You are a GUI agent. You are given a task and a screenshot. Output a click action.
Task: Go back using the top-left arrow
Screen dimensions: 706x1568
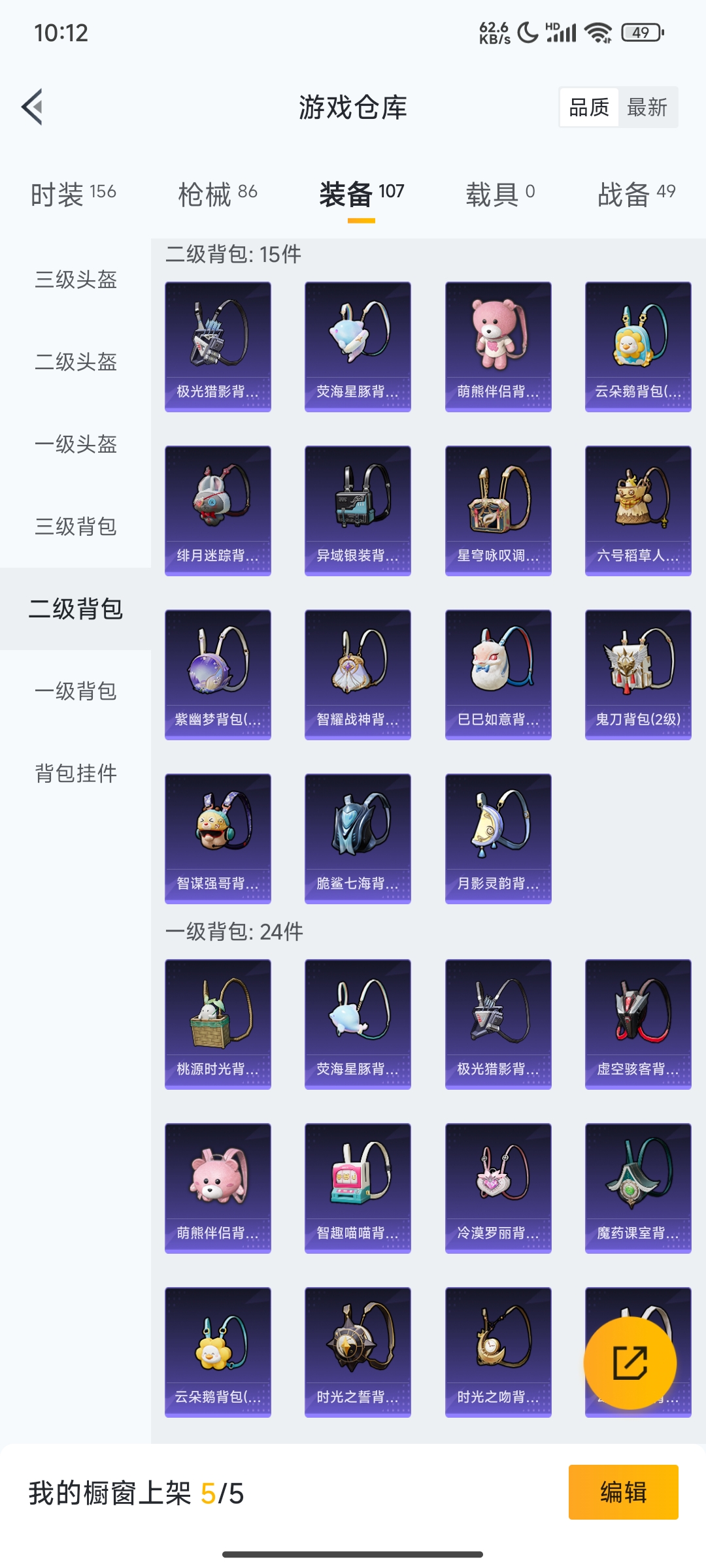point(33,106)
